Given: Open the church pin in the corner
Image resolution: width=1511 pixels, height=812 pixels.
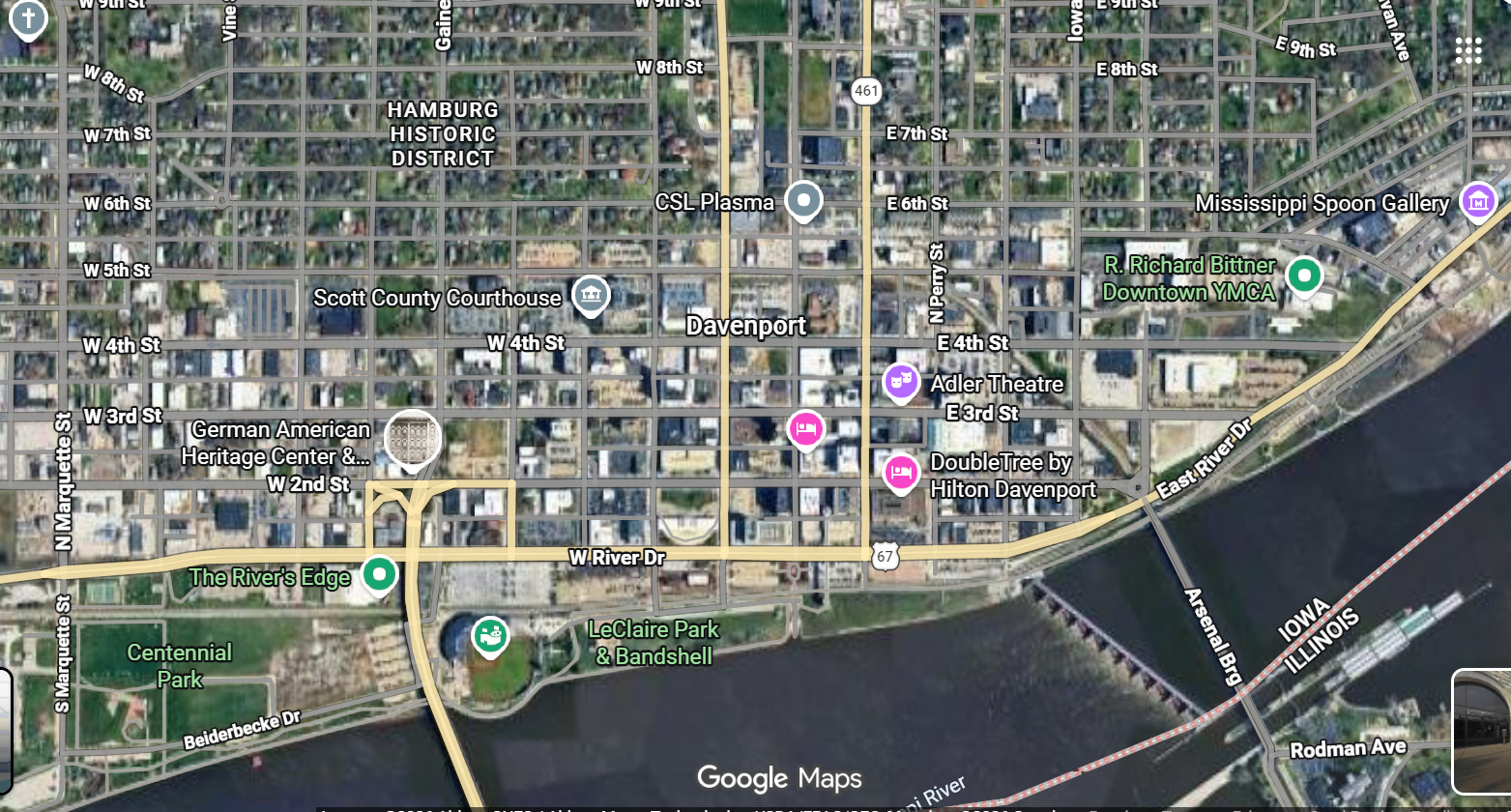Looking at the screenshot, I should coord(28,18).
